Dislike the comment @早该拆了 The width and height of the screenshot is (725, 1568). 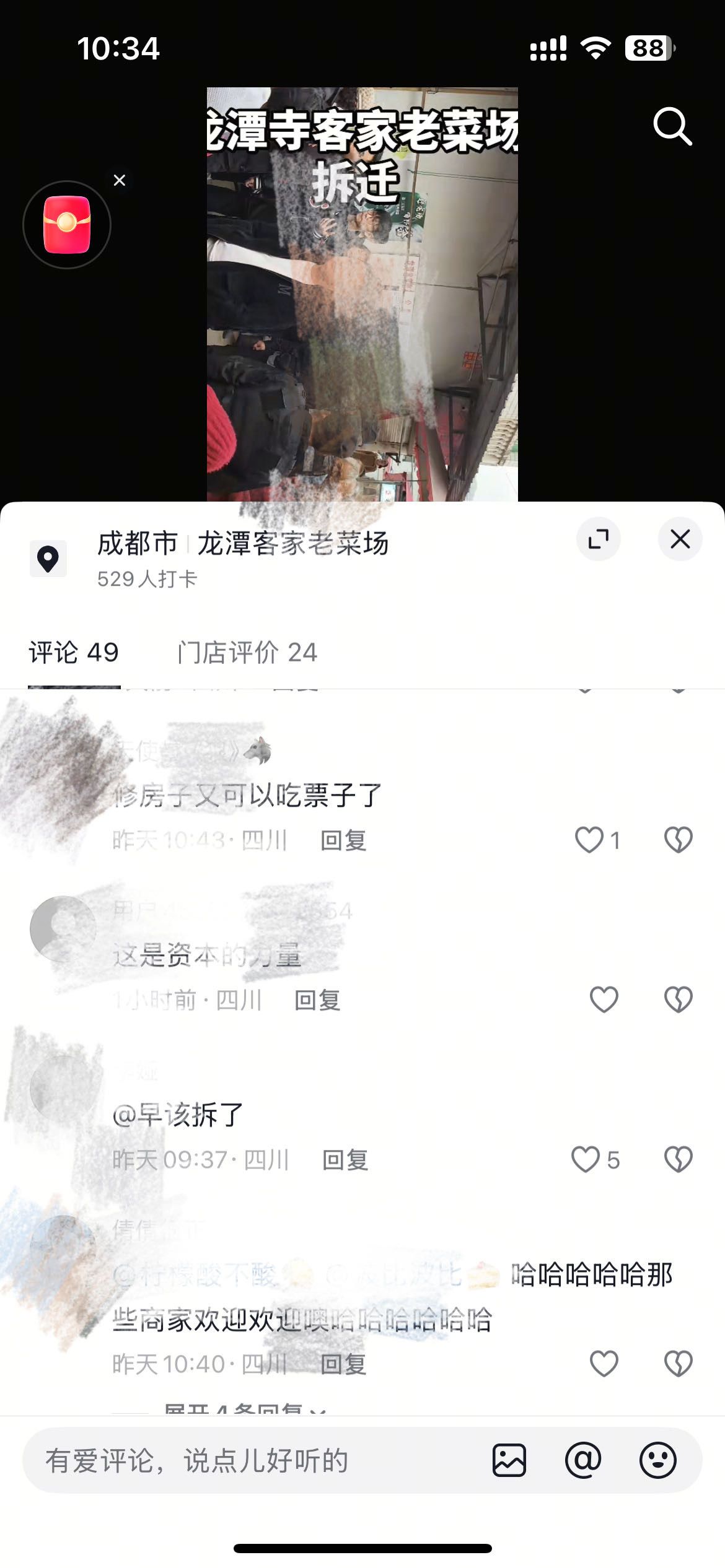[678, 1160]
